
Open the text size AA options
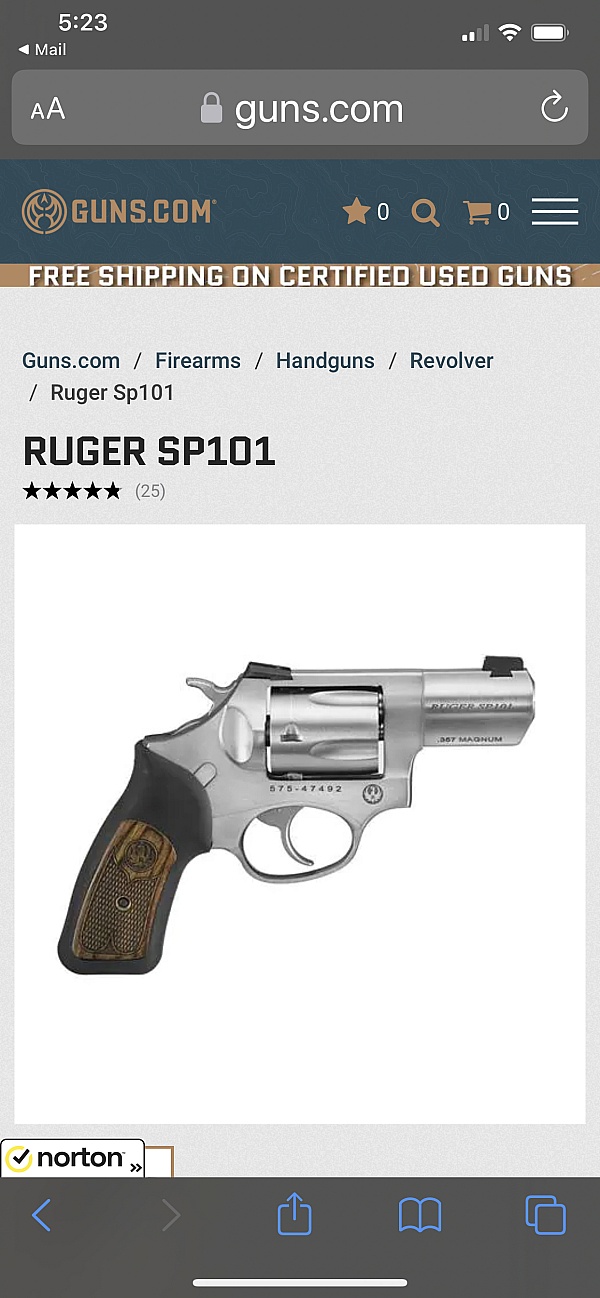pos(47,110)
